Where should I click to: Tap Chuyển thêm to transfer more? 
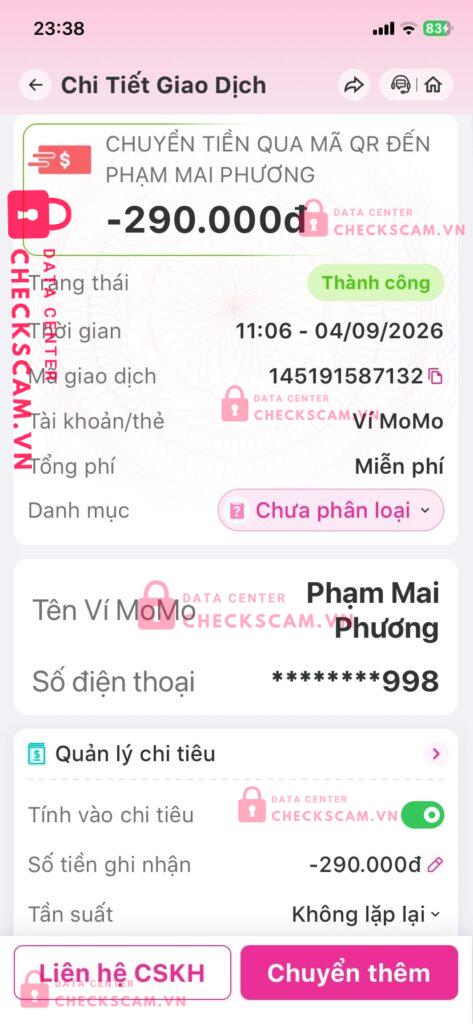coord(349,972)
